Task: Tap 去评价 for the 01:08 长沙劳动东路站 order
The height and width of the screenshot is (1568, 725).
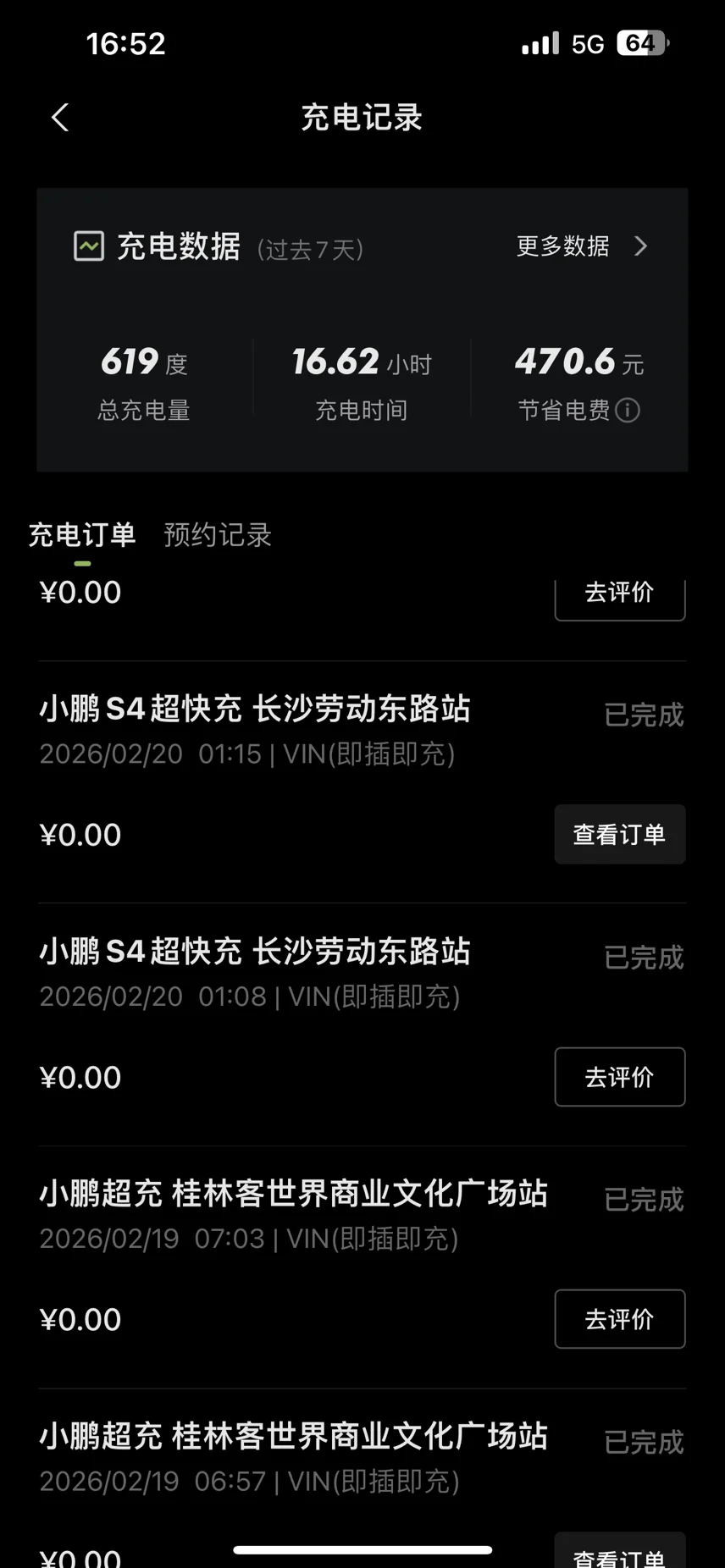Action: (619, 1077)
